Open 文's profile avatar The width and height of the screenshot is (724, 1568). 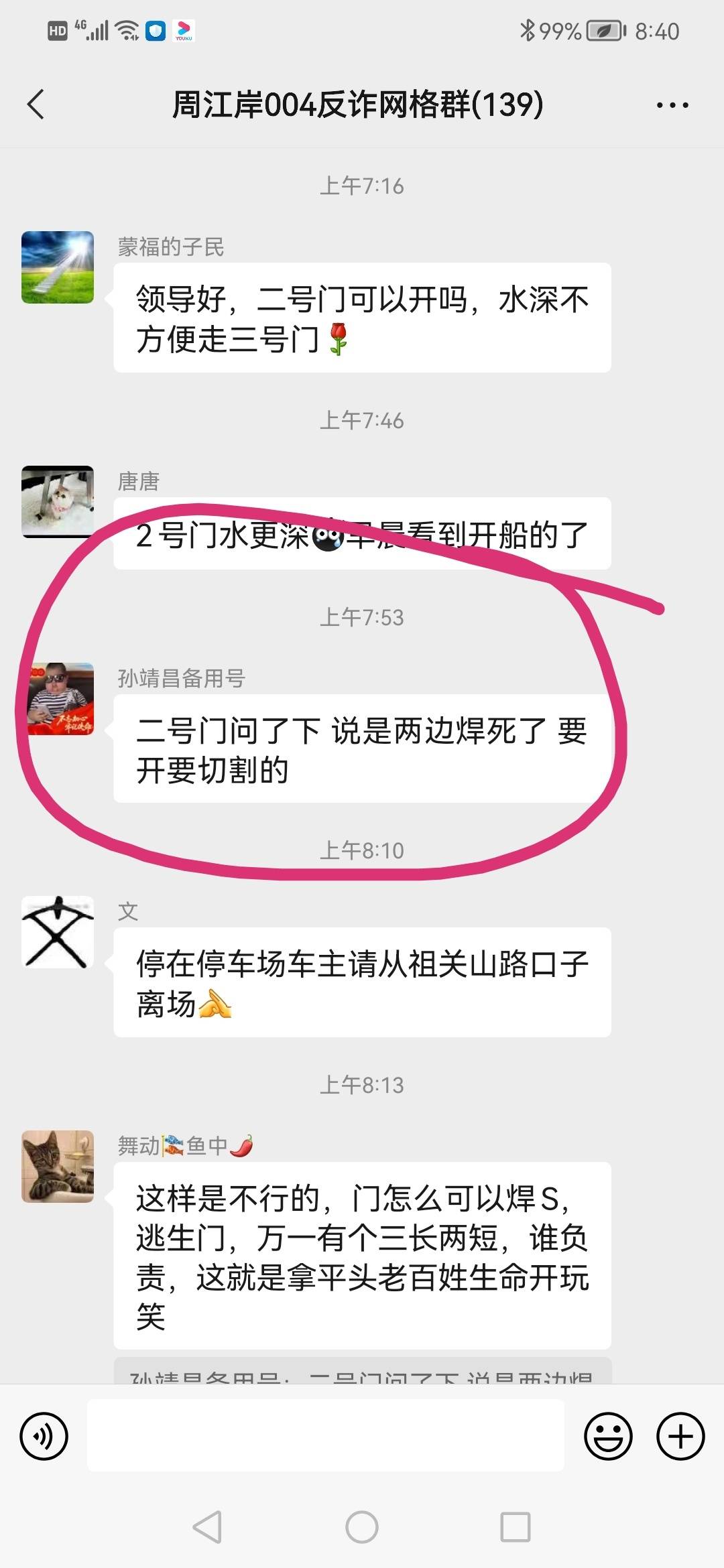click(x=58, y=932)
